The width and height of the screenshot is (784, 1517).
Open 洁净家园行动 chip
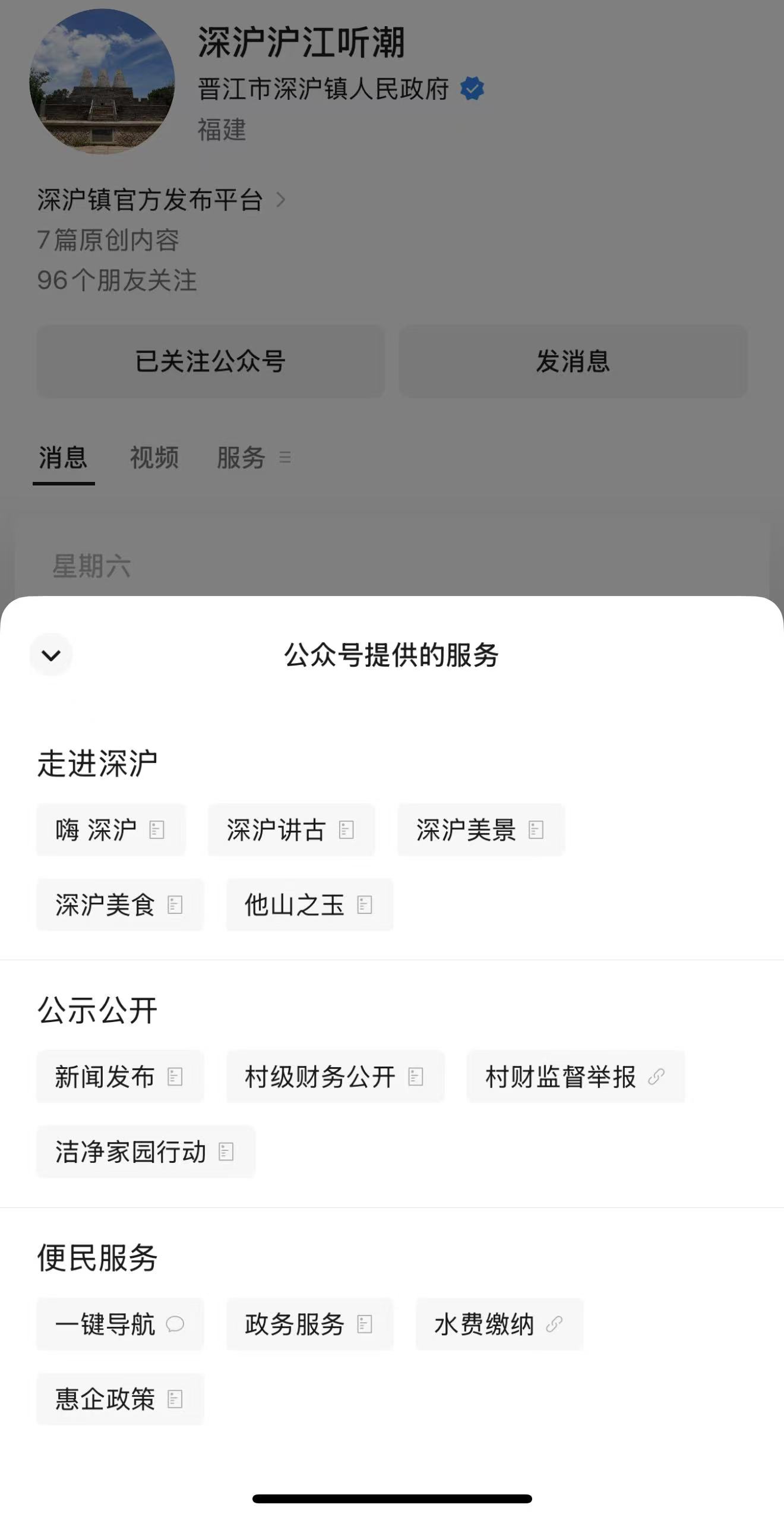point(146,1151)
